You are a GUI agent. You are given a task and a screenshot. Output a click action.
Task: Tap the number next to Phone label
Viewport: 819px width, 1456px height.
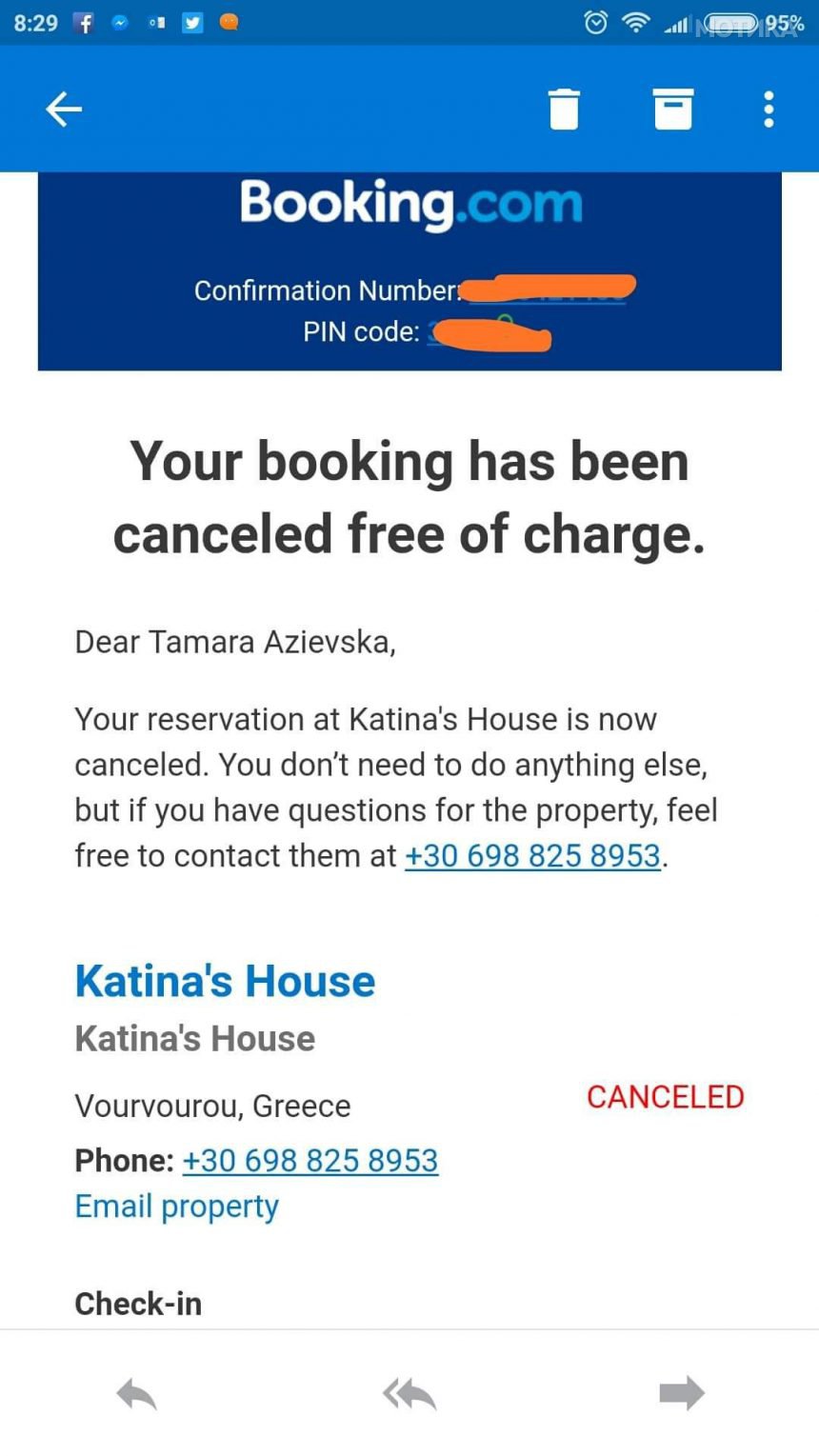pyautogui.click(x=310, y=1160)
